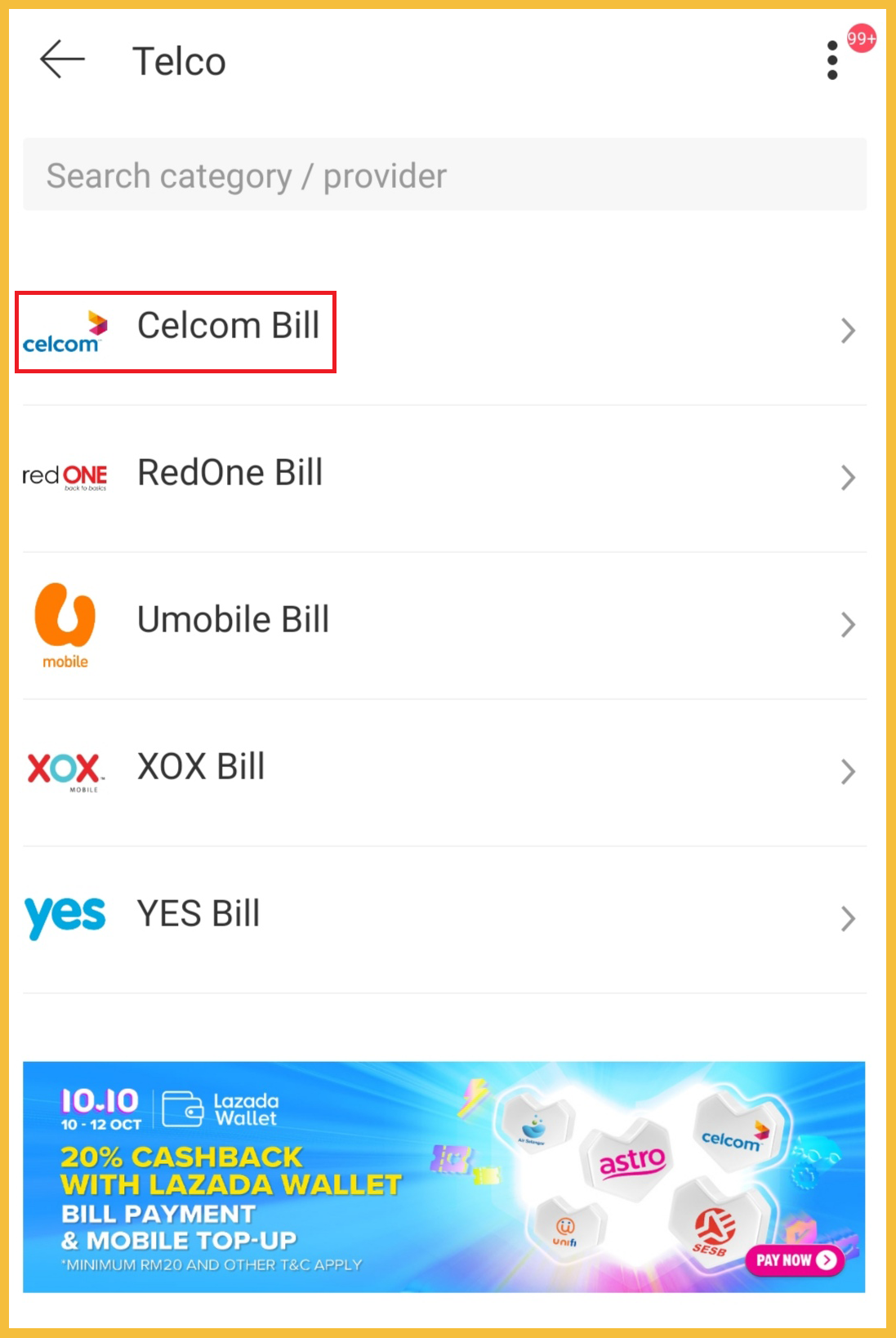The image size is (896, 1338).
Task: Open the three-dot overflow menu
Action: pos(831,60)
